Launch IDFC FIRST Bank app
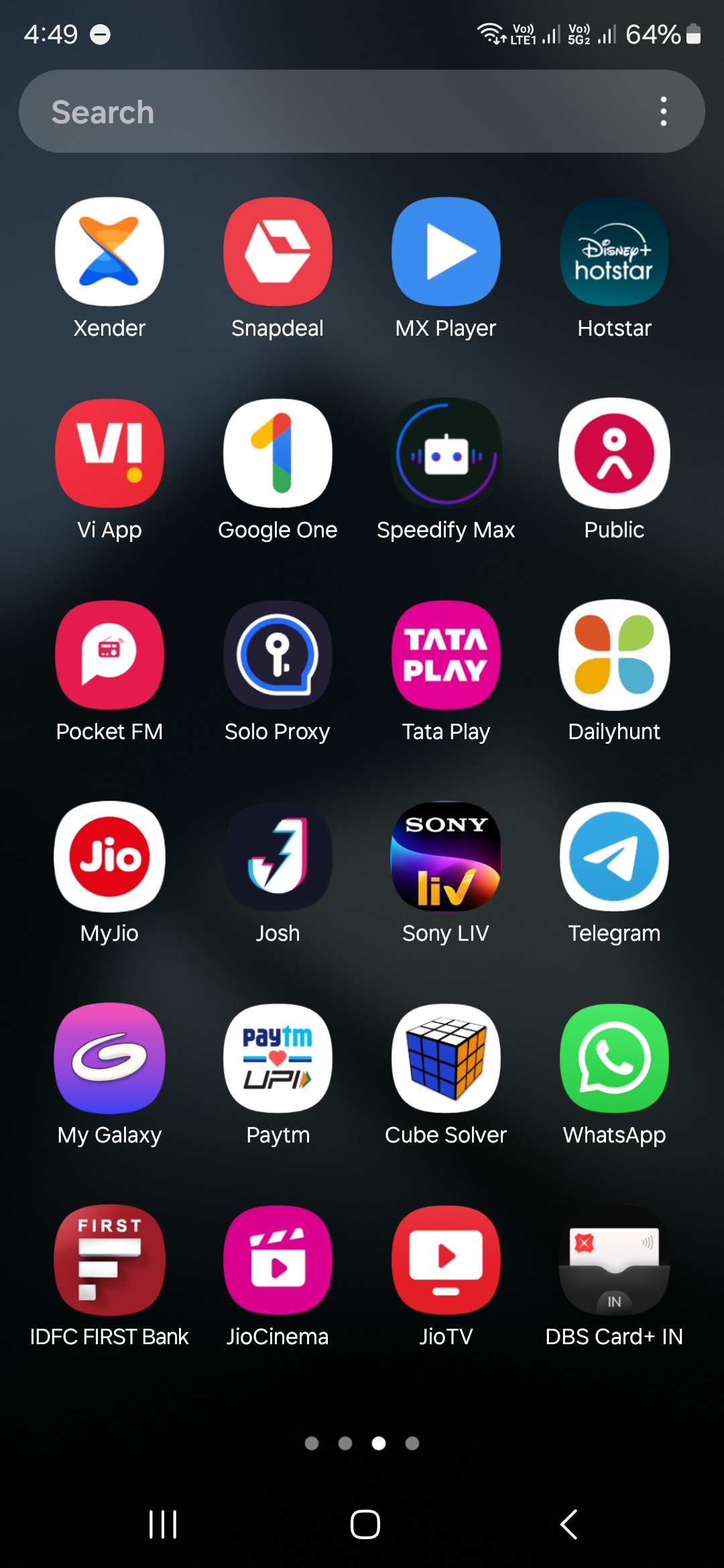Image resolution: width=724 pixels, height=1568 pixels. tap(109, 1260)
